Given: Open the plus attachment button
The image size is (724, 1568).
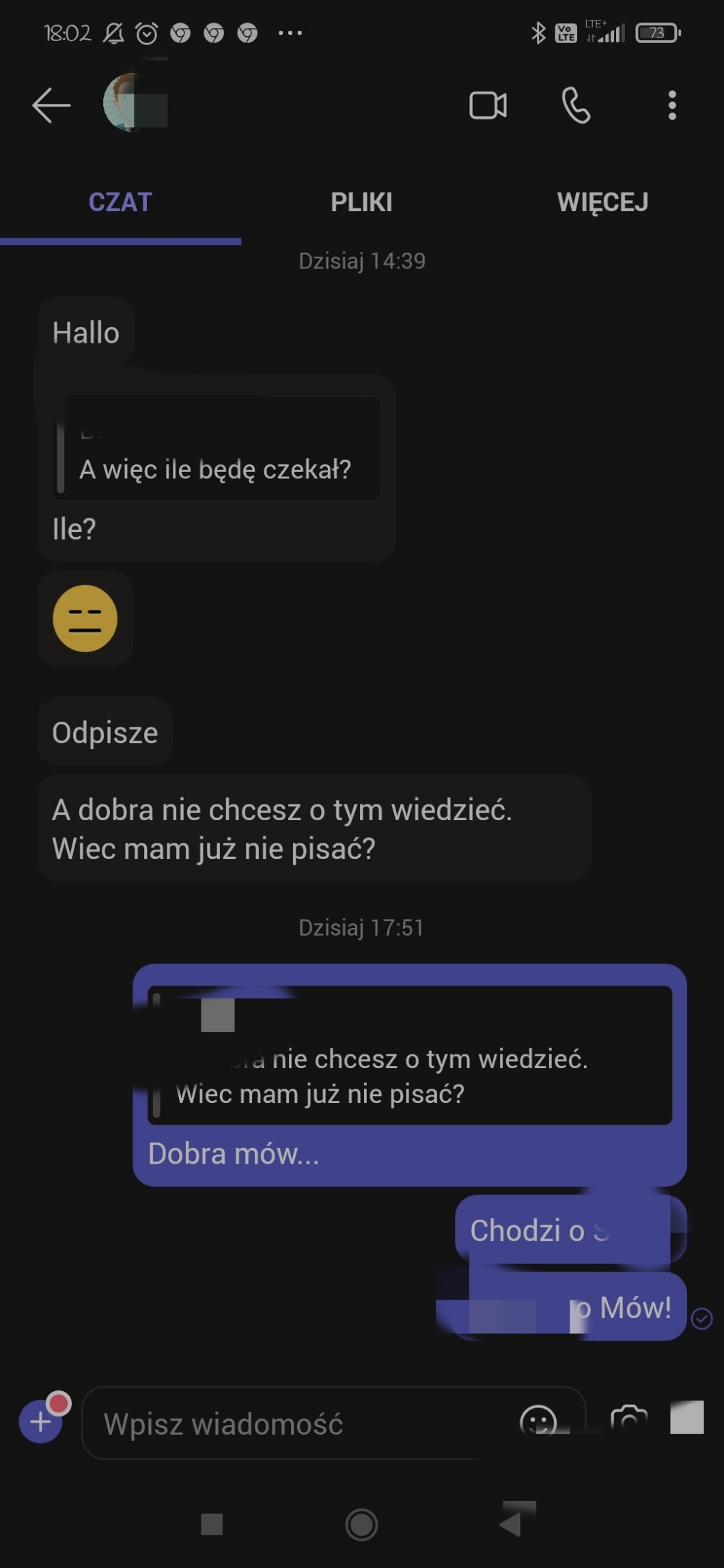Looking at the screenshot, I should point(41,1421).
